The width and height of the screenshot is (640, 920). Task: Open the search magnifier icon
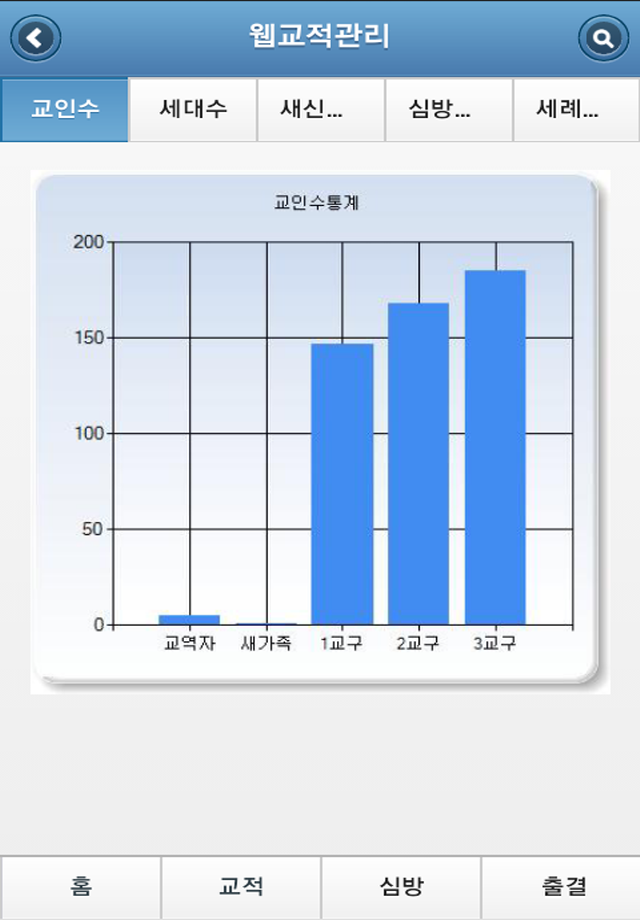[x=603, y=38]
